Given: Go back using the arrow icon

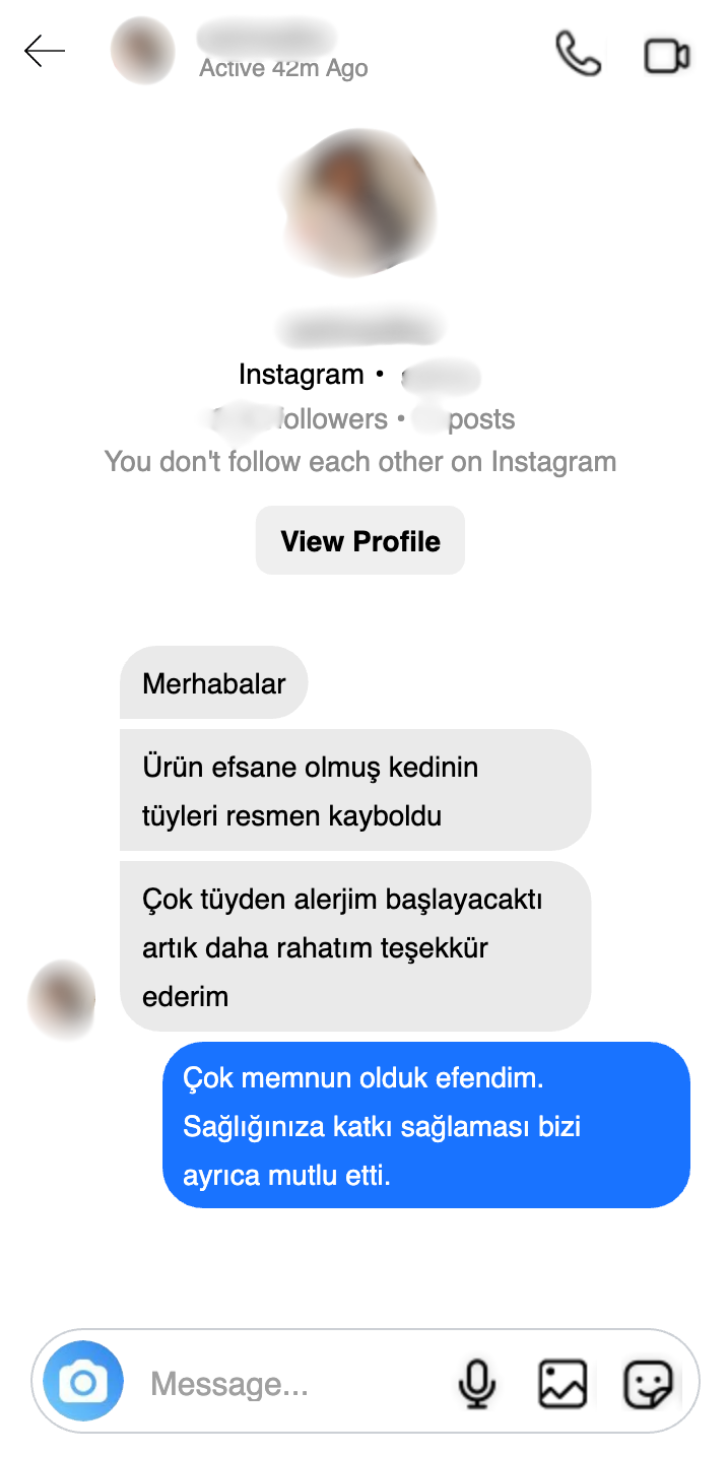Looking at the screenshot, I should 45,51.
